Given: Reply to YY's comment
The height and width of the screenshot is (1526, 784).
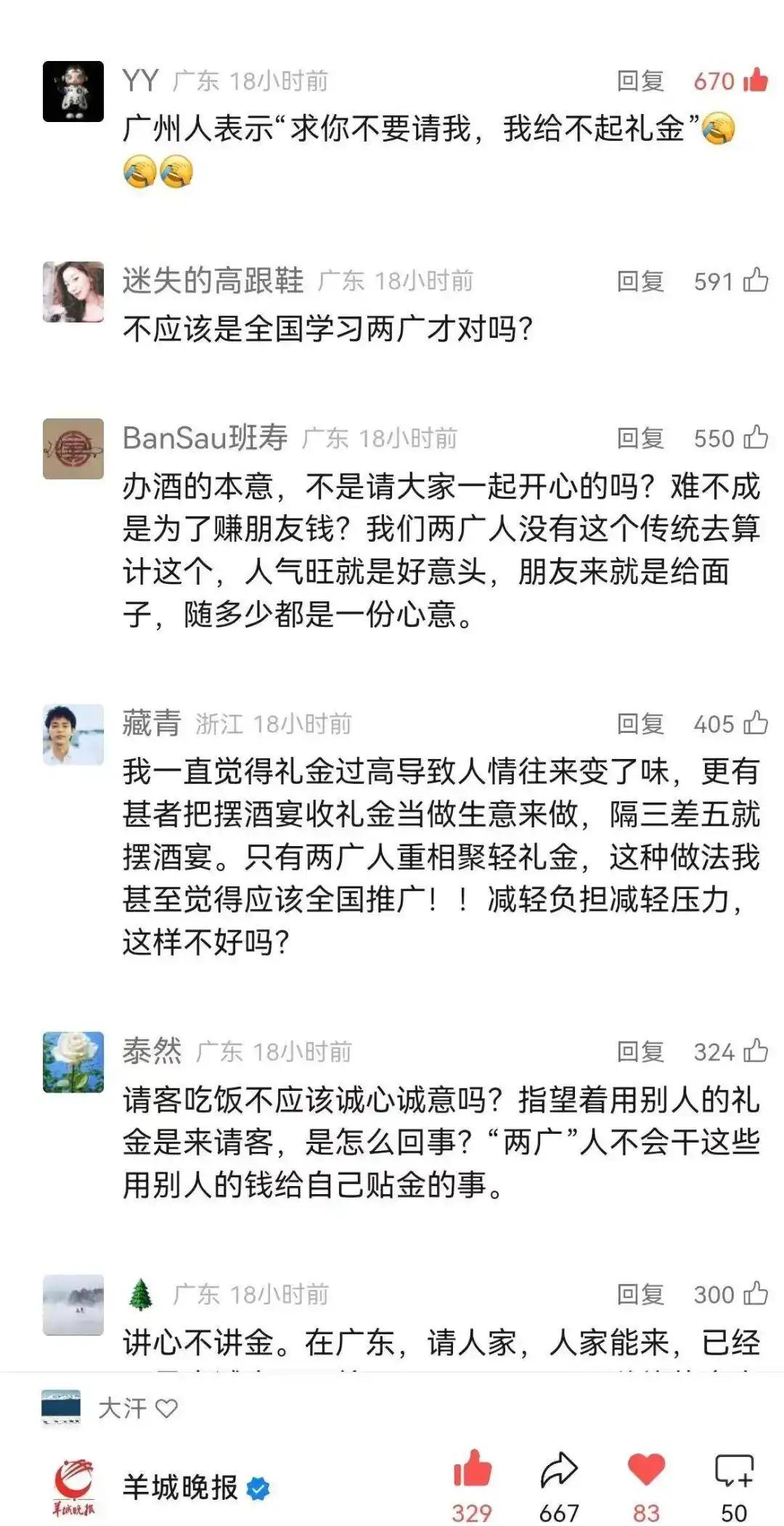Looking at the screenshot, I should coord(640,81).
